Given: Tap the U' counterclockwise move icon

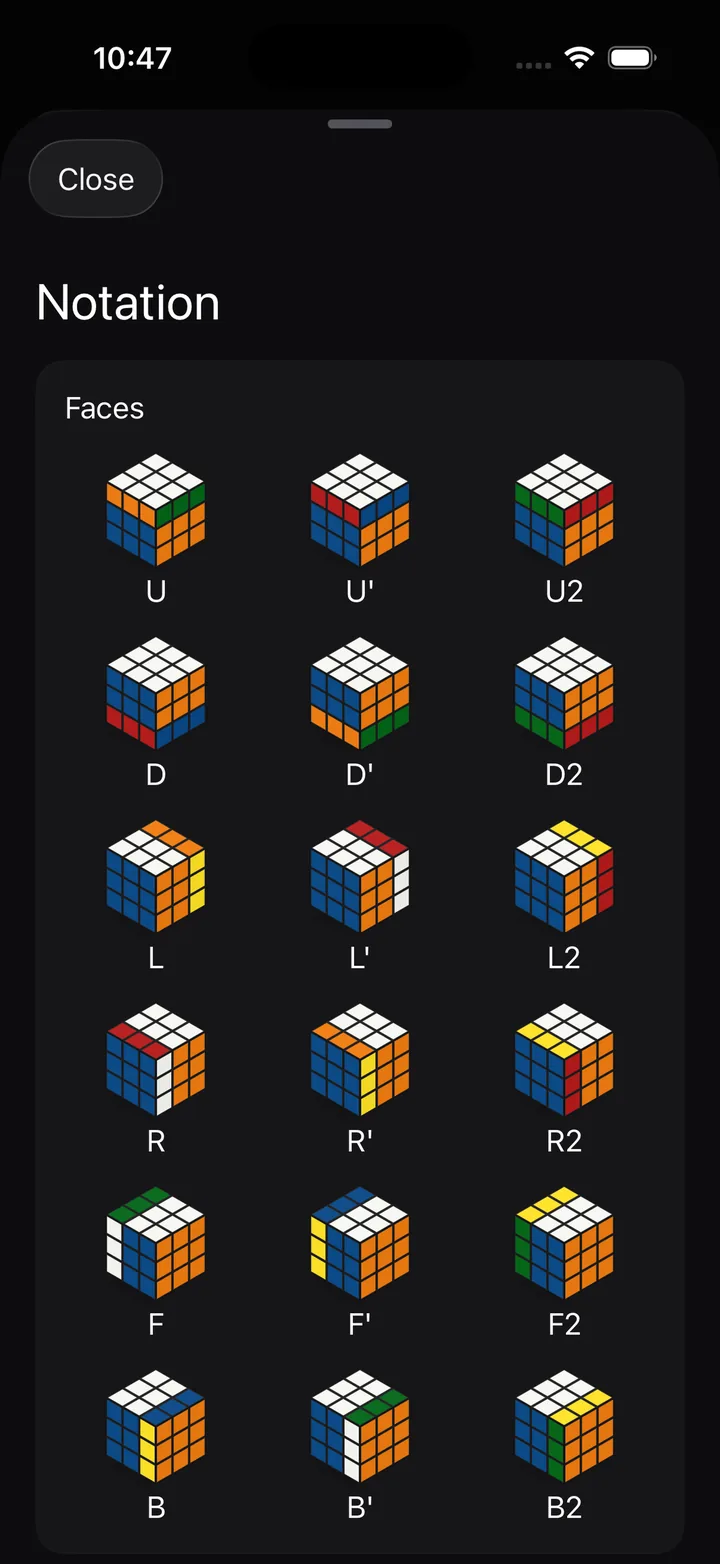Looking at the screenshot, I should coord(360,512).
